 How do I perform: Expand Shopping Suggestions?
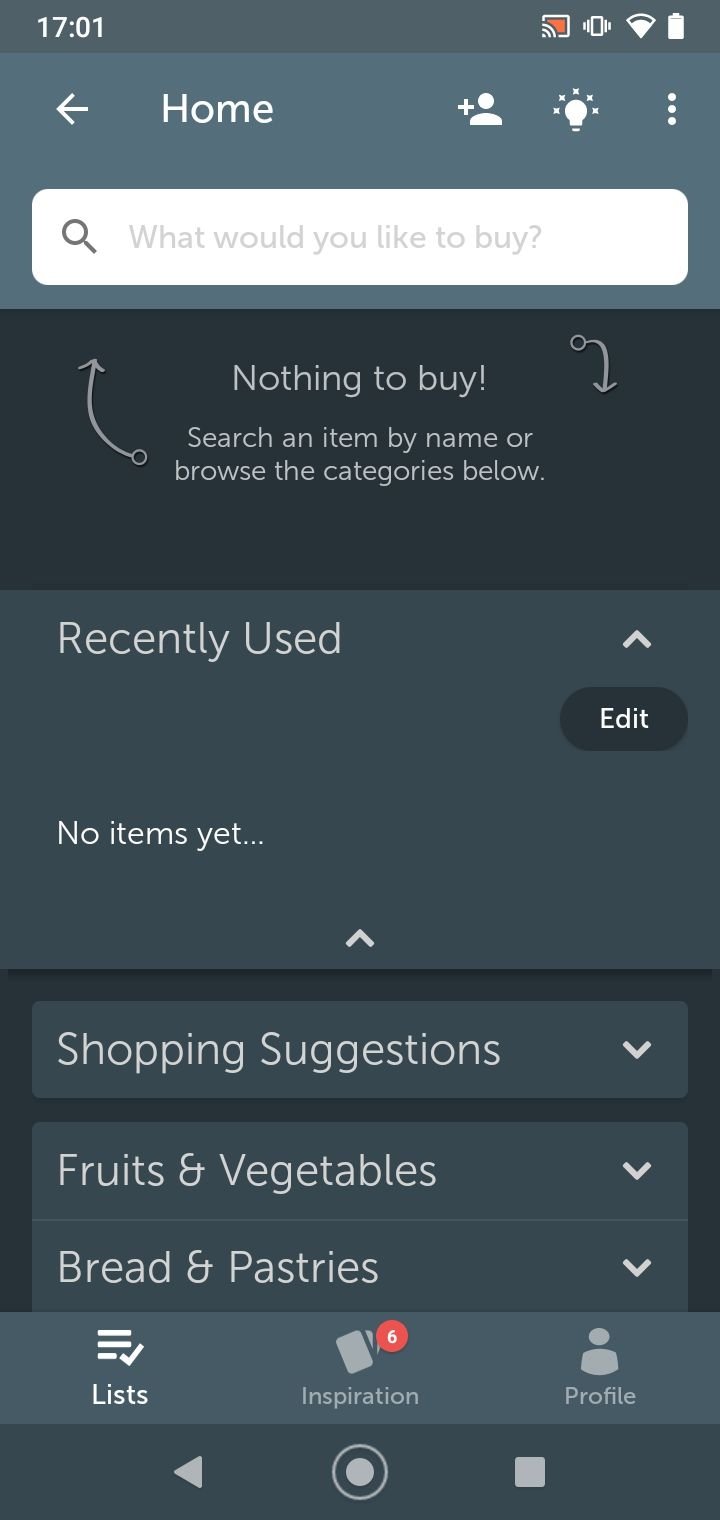point(360,1049)
